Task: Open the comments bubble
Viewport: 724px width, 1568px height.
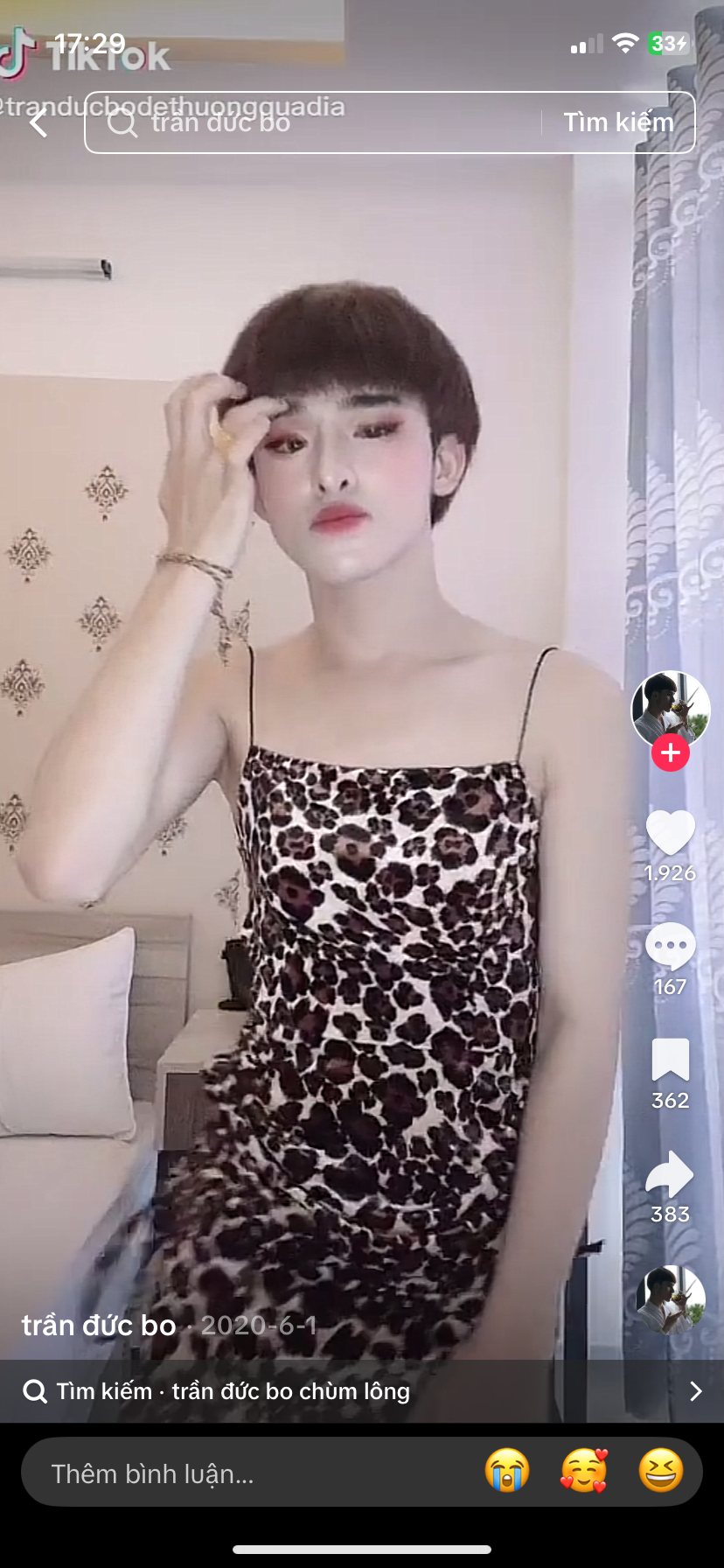Action: click(x=670, y=946)
